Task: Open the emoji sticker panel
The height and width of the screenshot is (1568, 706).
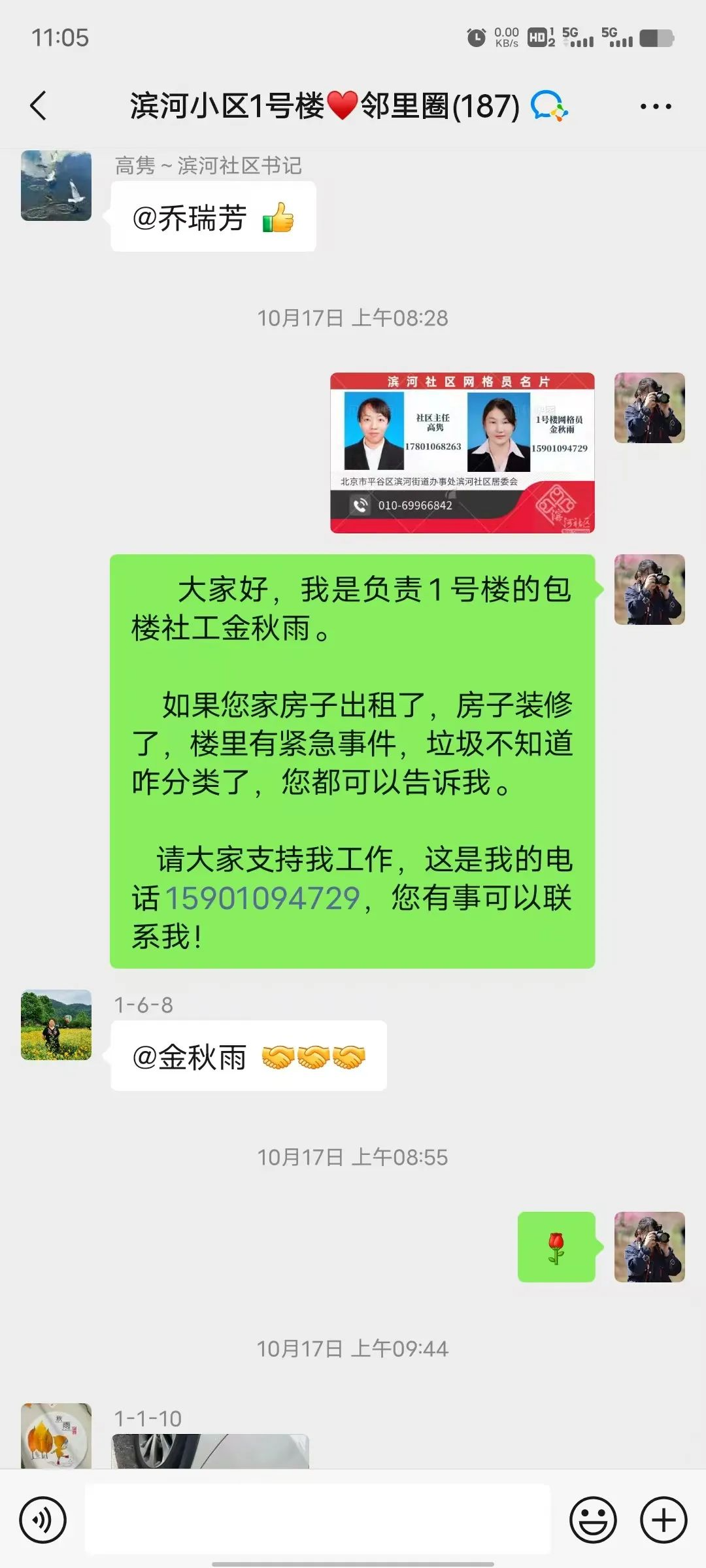Action: (x=593, y=1520)
